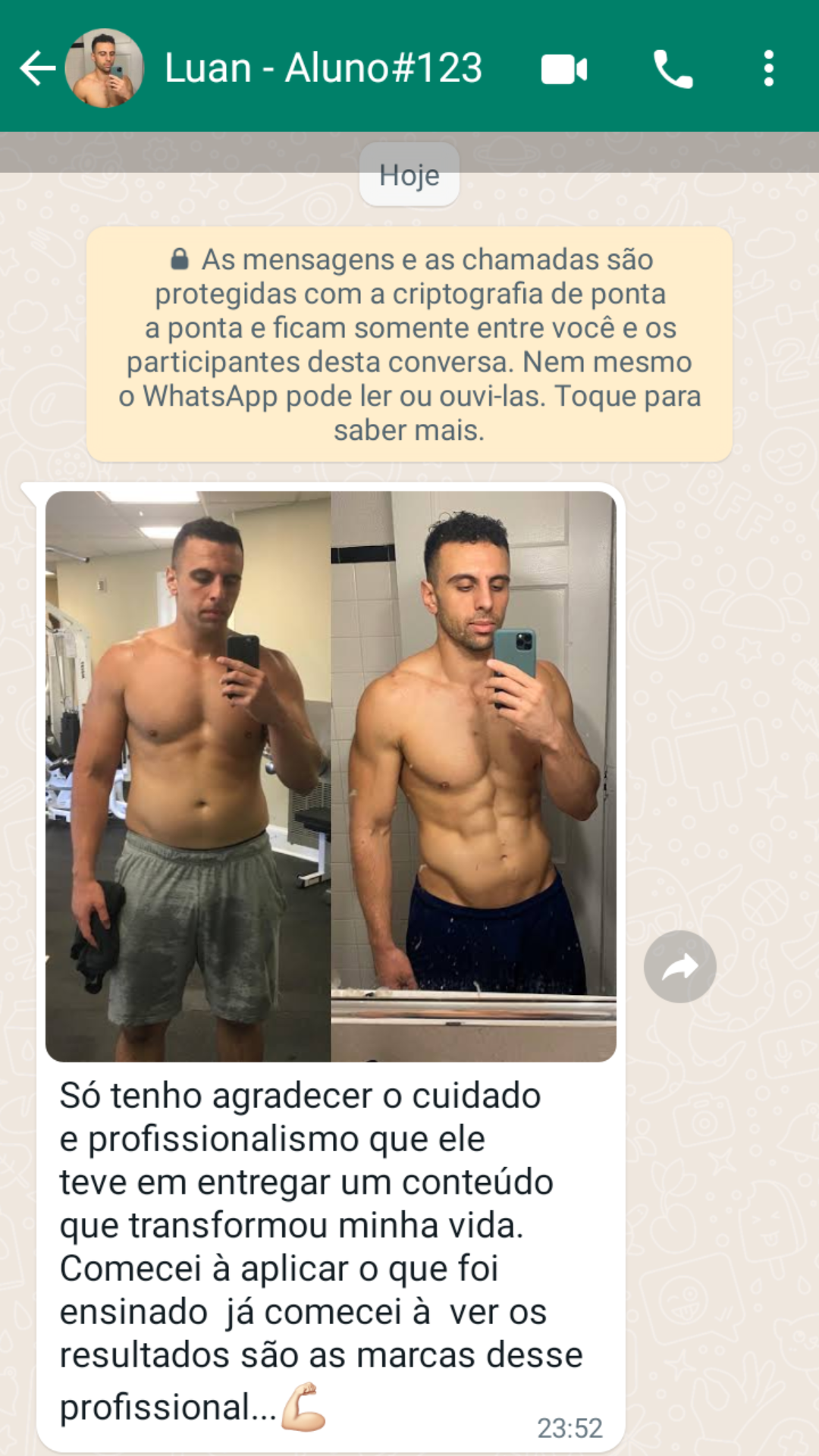Viewport: 819px width, 1456px height.
Task: Tap the encryption notice to learn more
Action: click(x=409, y=344)
